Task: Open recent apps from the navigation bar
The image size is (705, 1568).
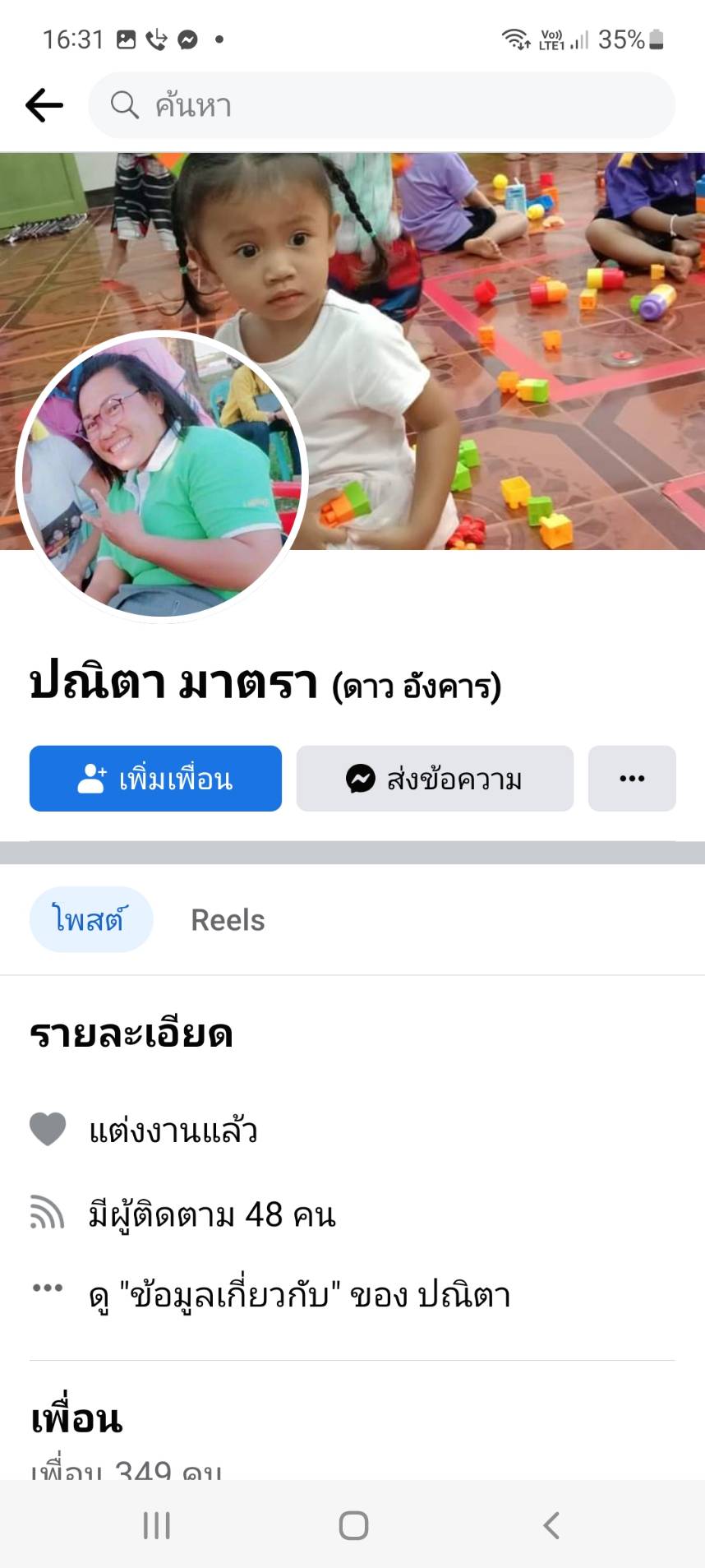Action: [x=156, y=1525]
